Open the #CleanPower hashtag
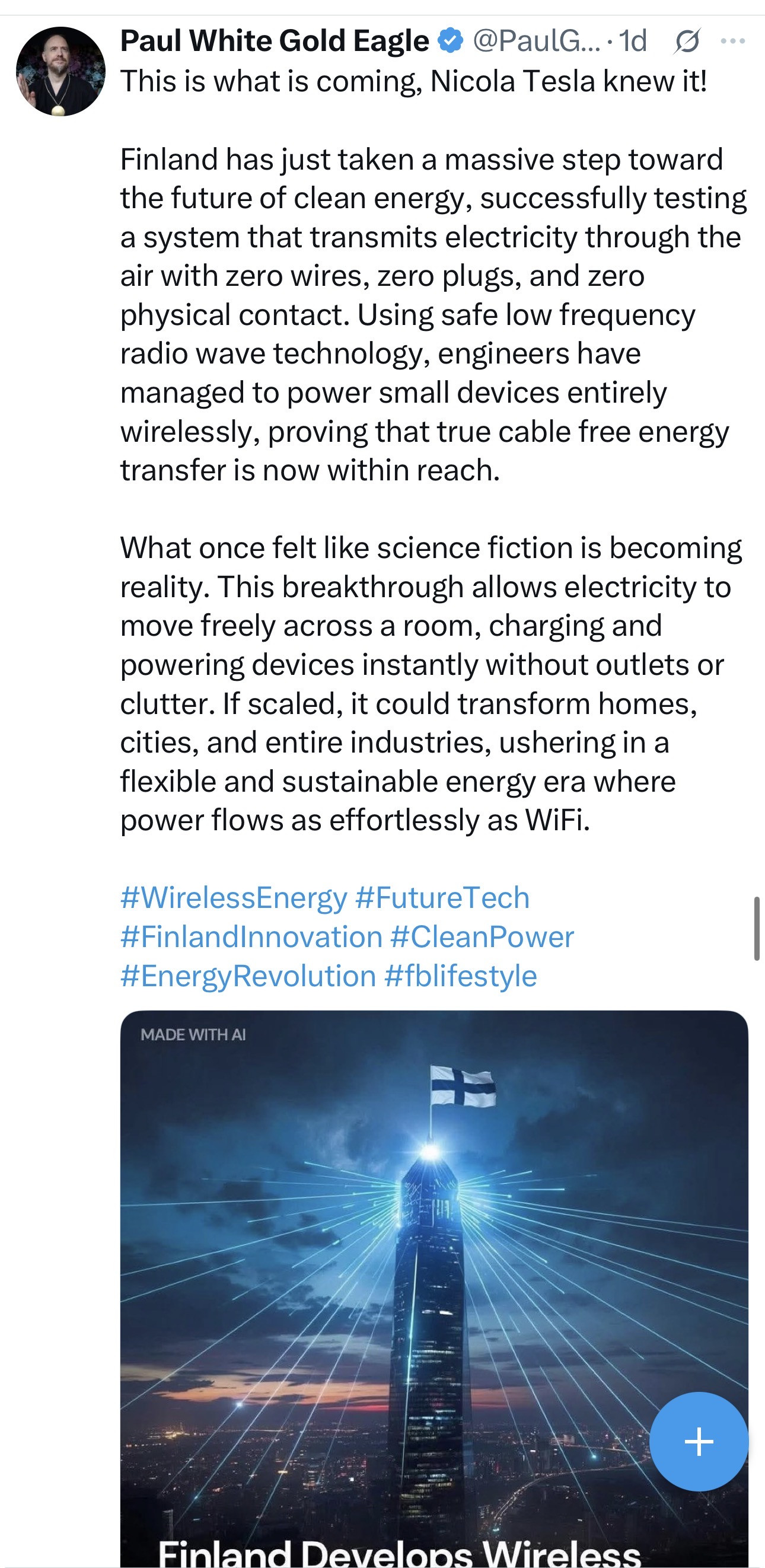The width and height of the screenshot is (765, 1568). click(482, 937)
